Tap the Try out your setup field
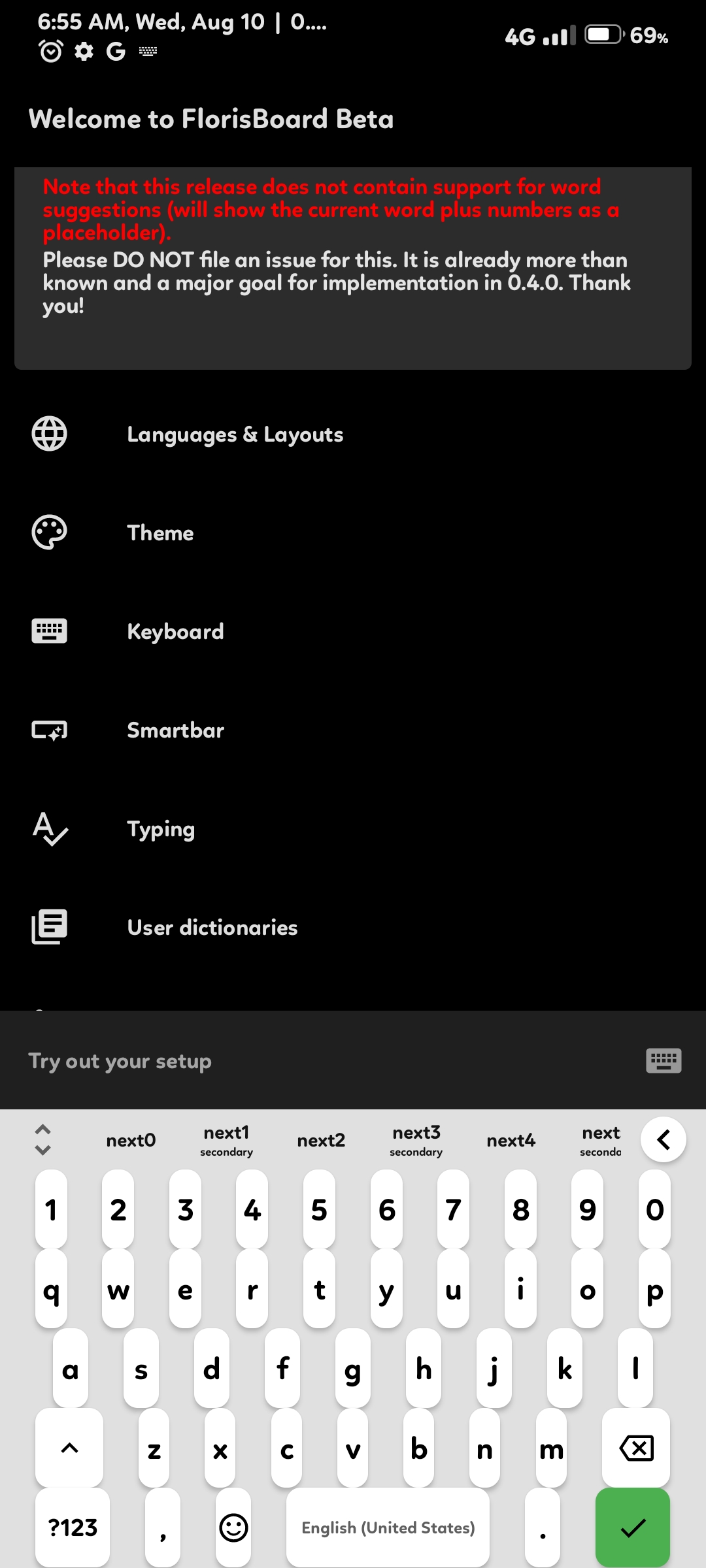Viewport: 706px width, 1568px height. coord(314,1061)
